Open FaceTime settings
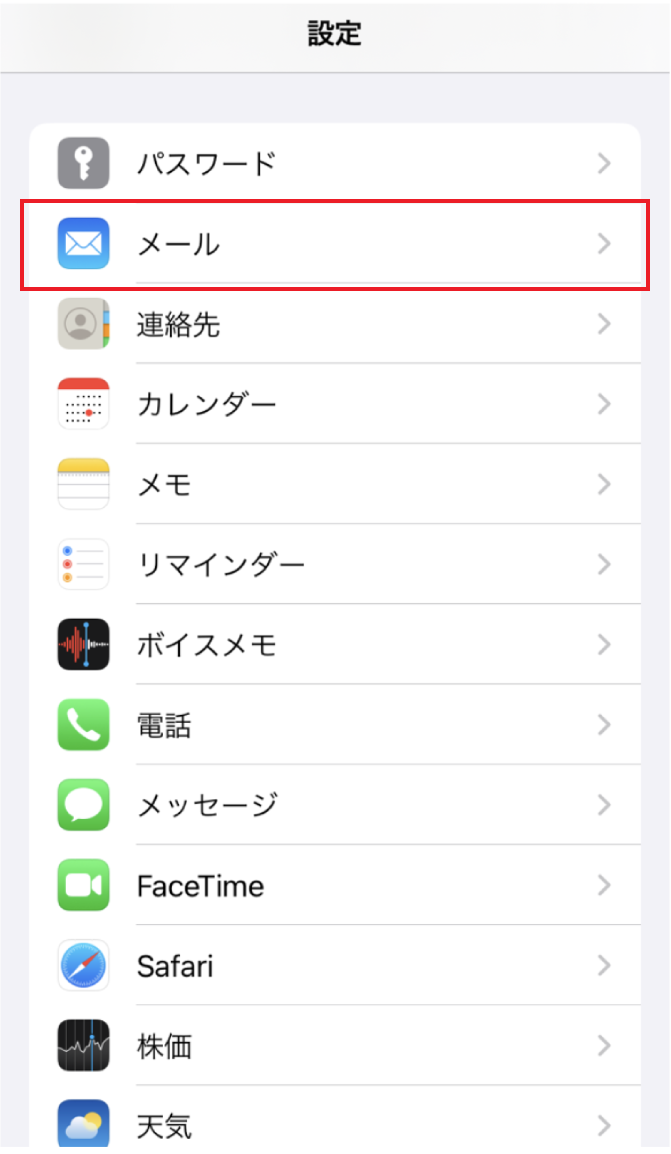Image resolution: width=671 pixels, height=1154 pixels. click(x=335, y=886)
